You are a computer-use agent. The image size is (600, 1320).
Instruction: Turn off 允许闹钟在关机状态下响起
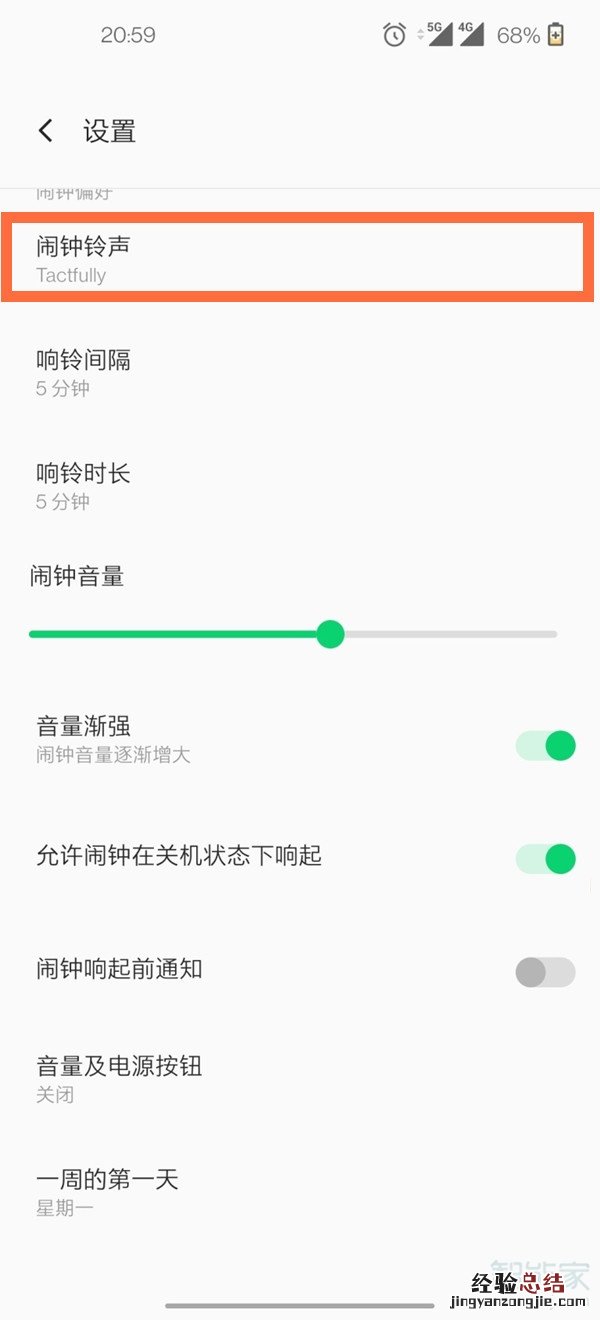[546, 858]
